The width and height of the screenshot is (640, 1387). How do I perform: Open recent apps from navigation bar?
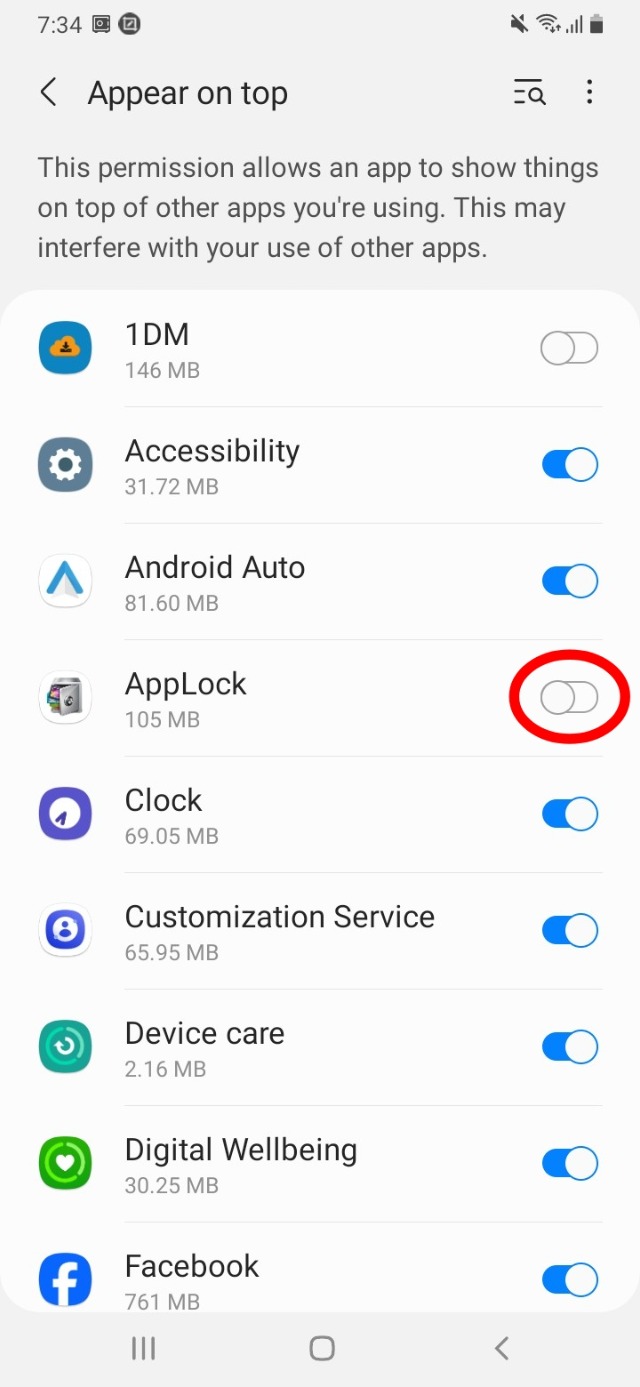[144, 1348]
